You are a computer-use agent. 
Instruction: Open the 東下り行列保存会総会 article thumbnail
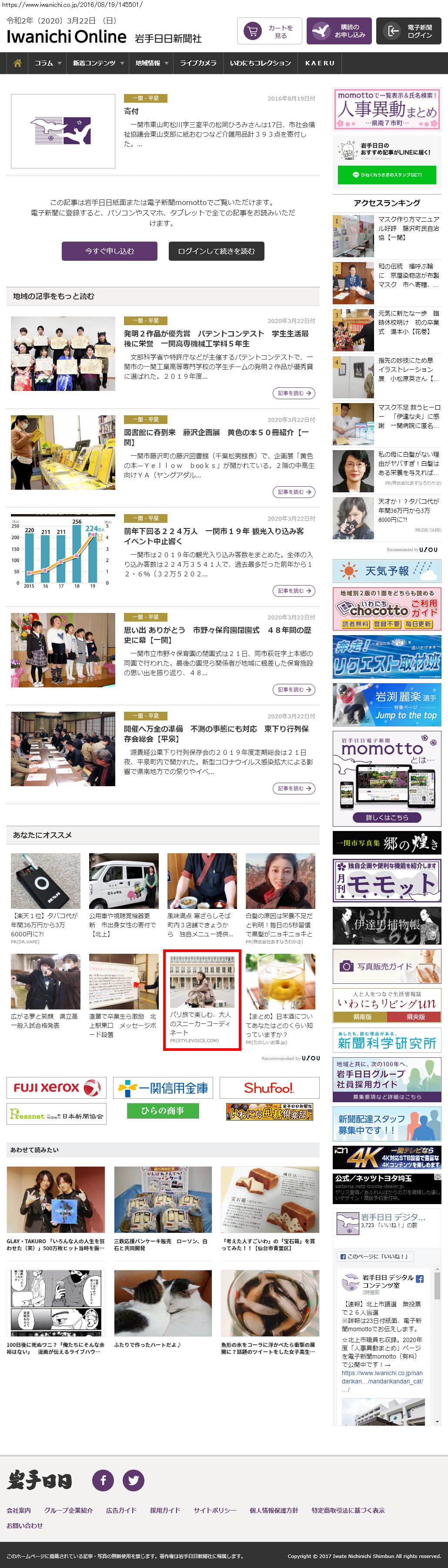point(63,749)
